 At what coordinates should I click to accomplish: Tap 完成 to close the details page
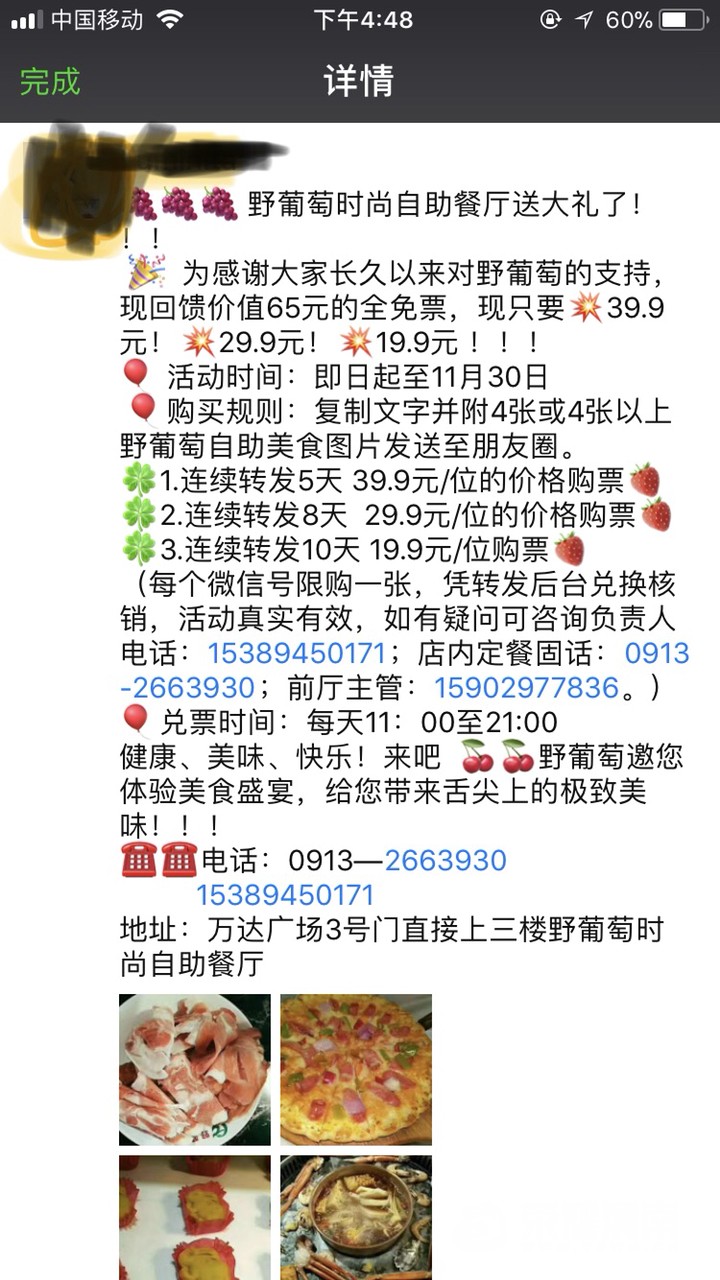(x=50, y=81)
